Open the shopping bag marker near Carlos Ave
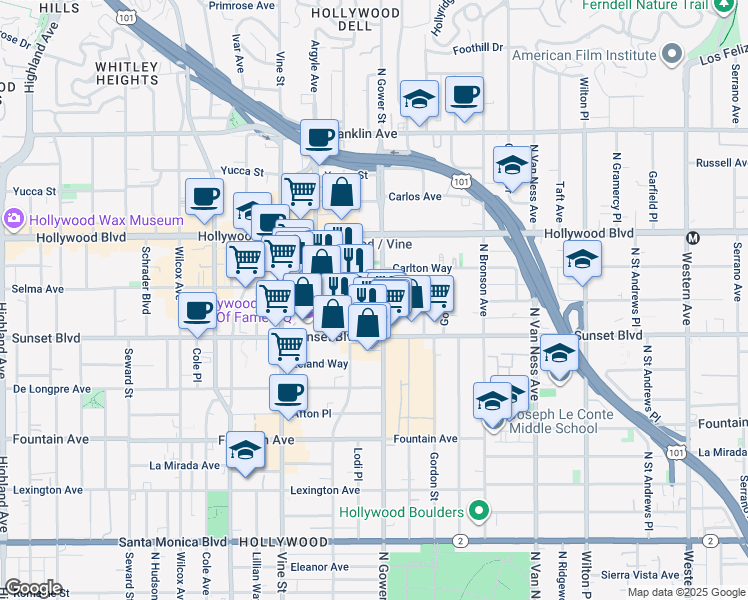 341,195
